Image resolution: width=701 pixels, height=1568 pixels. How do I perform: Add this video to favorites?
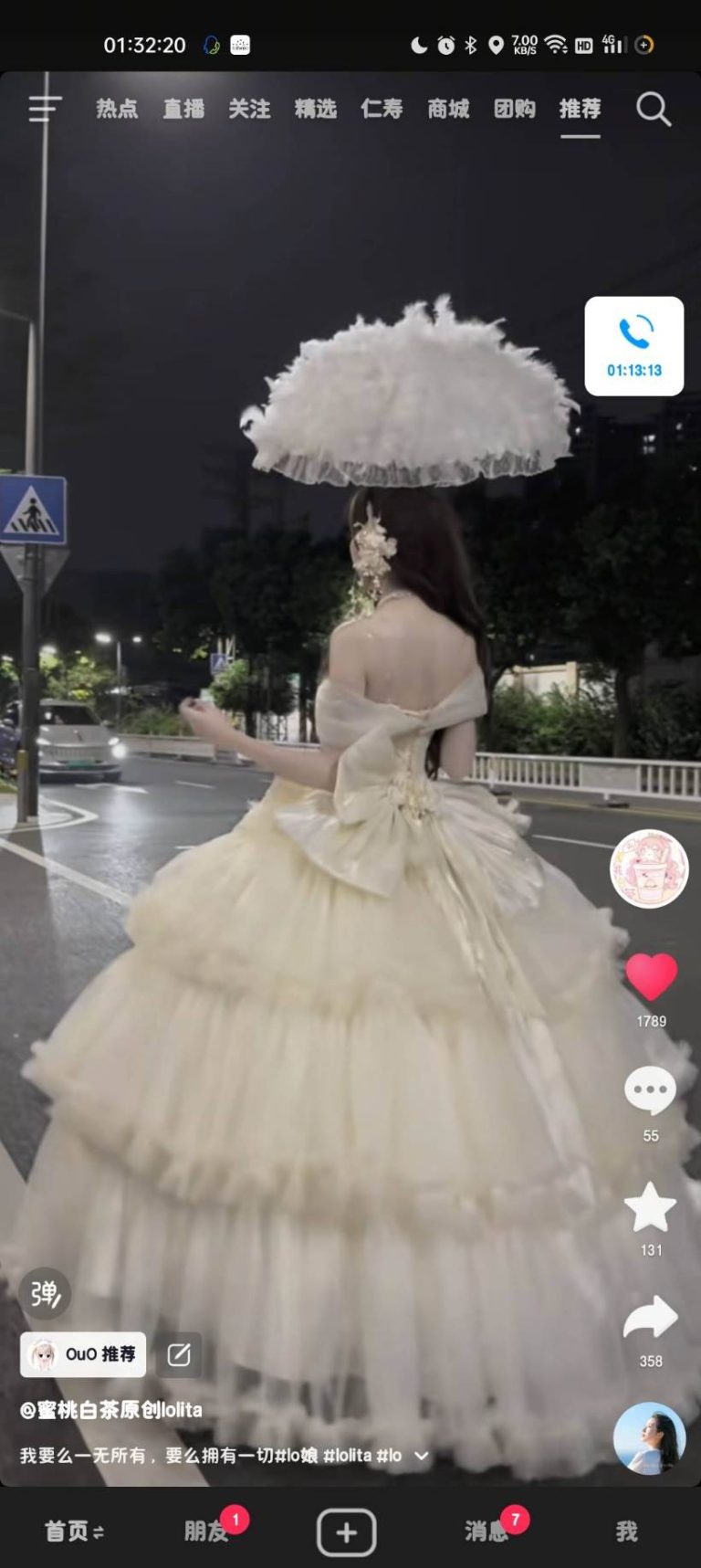point(650,1207)
